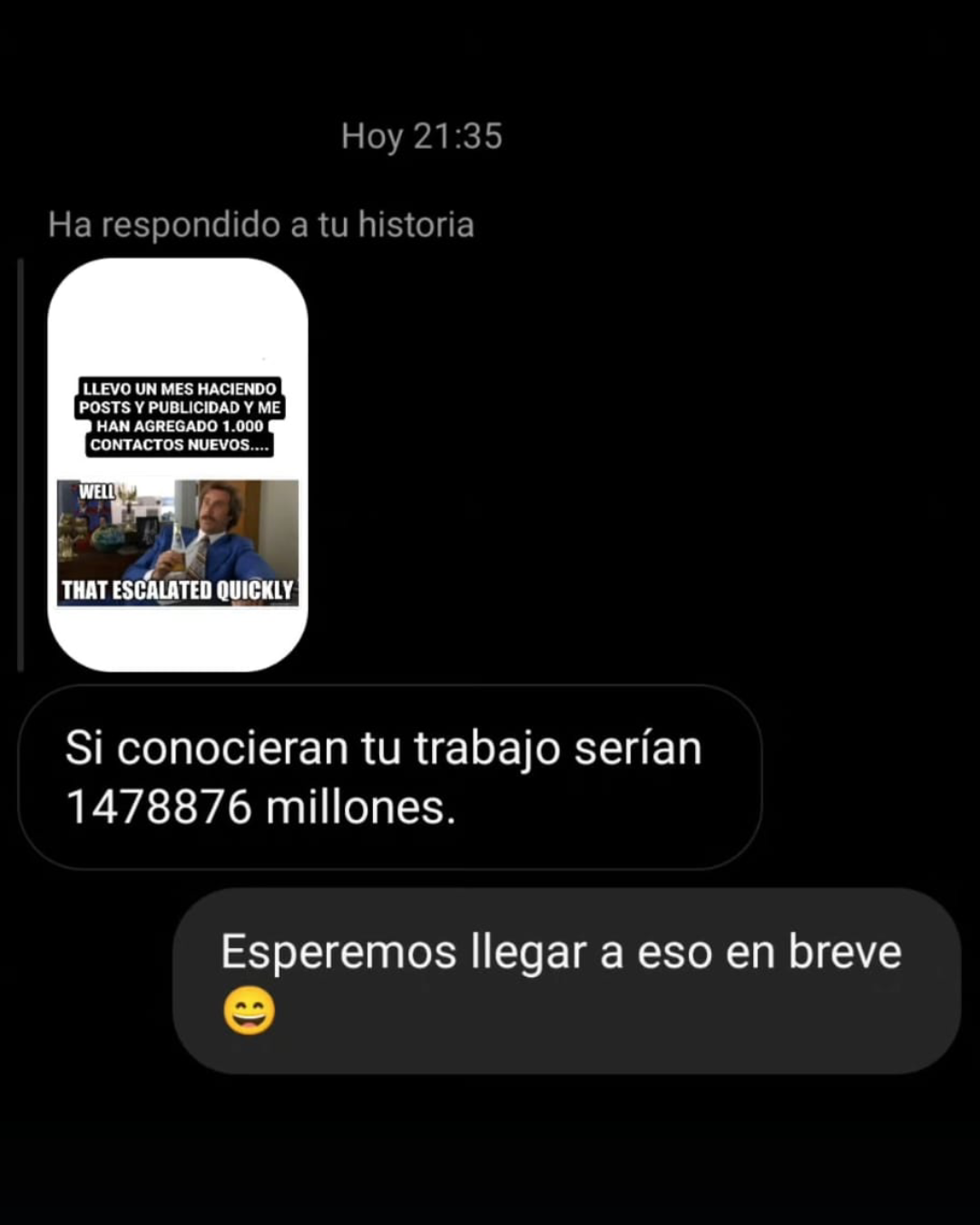Click the Ron Burgundy meme image

point(179,540)
